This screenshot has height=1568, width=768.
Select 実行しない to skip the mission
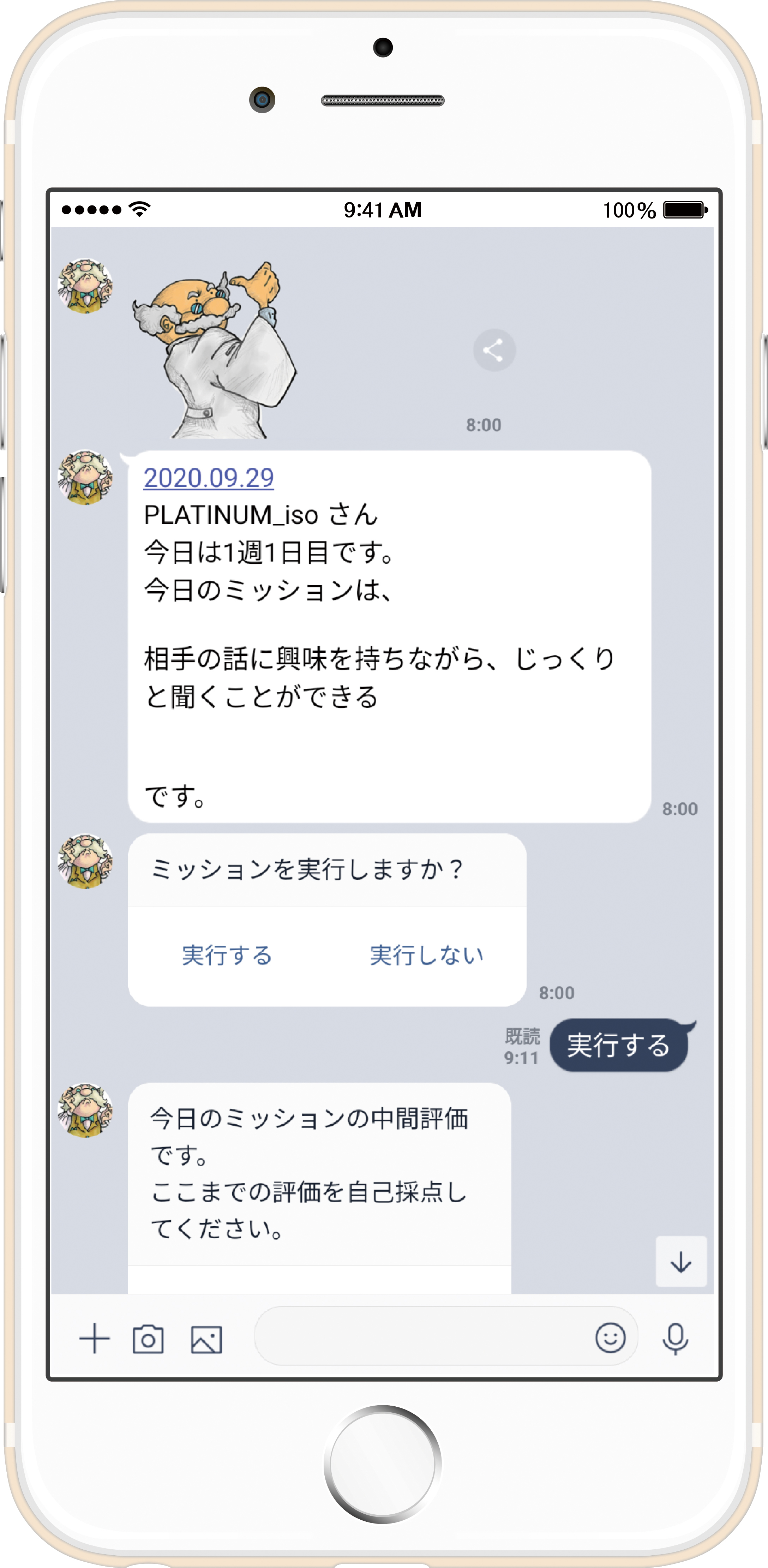426,955
